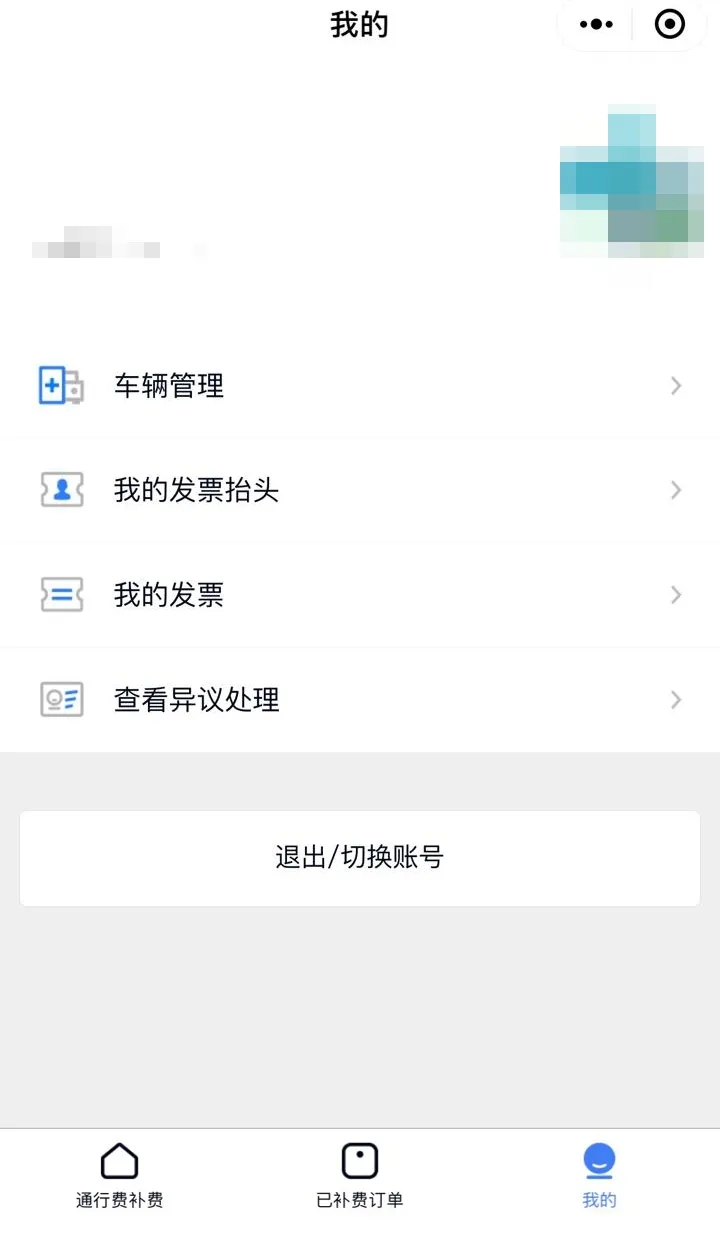Go to the 已补费订单 tab
720x1234 pixels.
(360, 1175)
